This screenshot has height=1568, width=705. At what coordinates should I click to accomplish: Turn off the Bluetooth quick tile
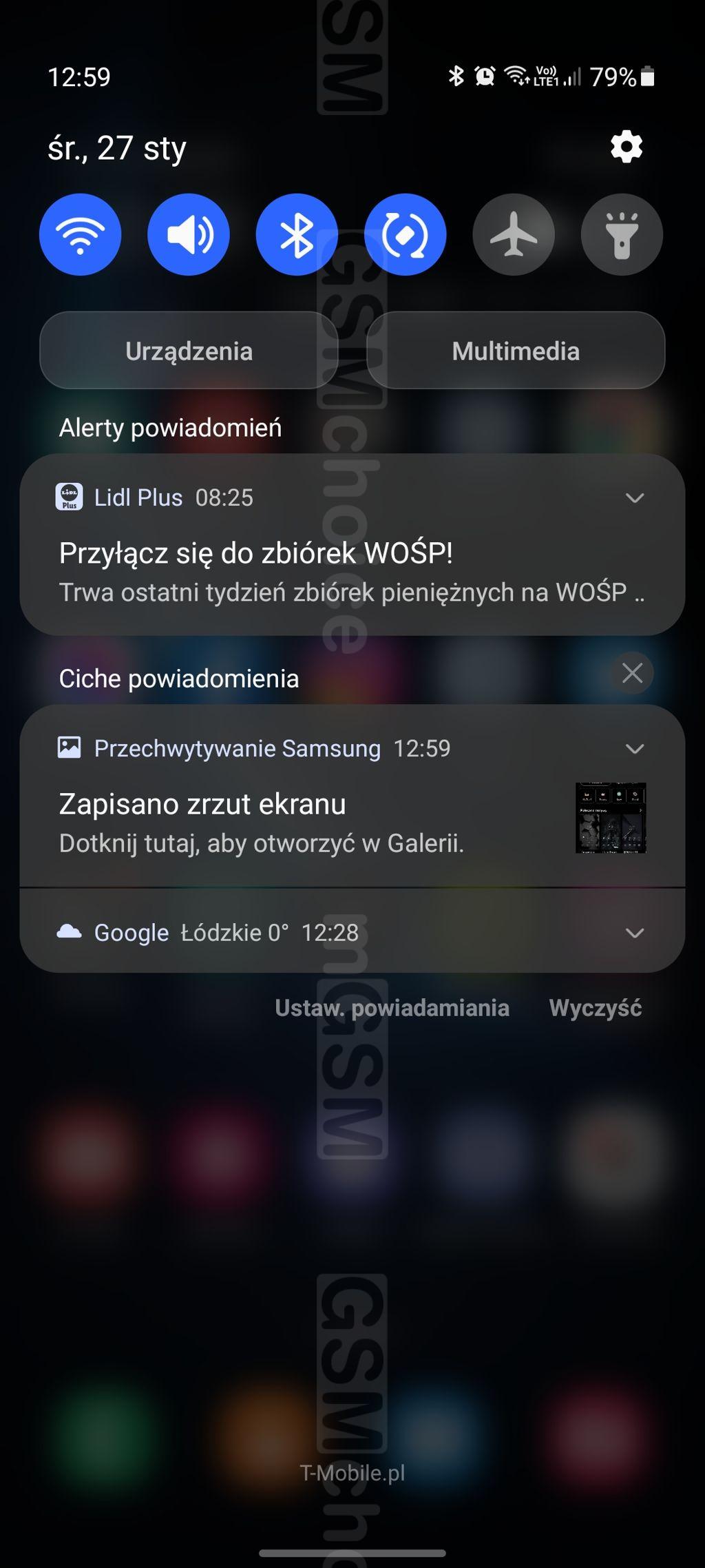[297, 234]
